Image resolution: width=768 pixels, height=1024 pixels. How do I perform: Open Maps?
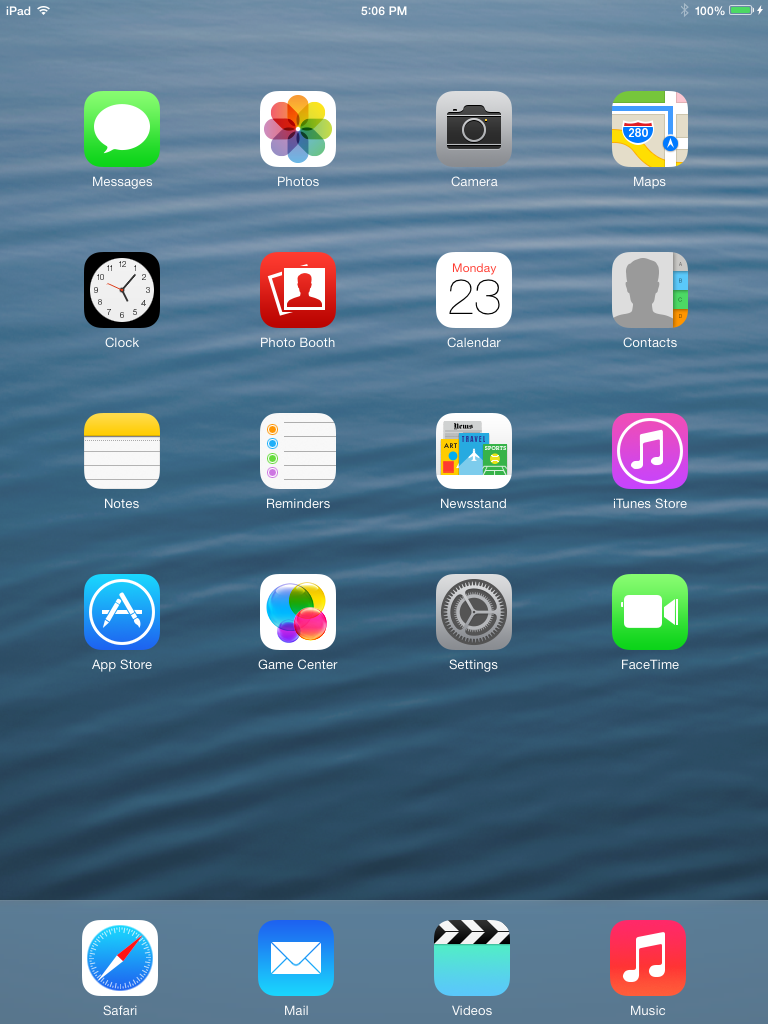point(650,129)
